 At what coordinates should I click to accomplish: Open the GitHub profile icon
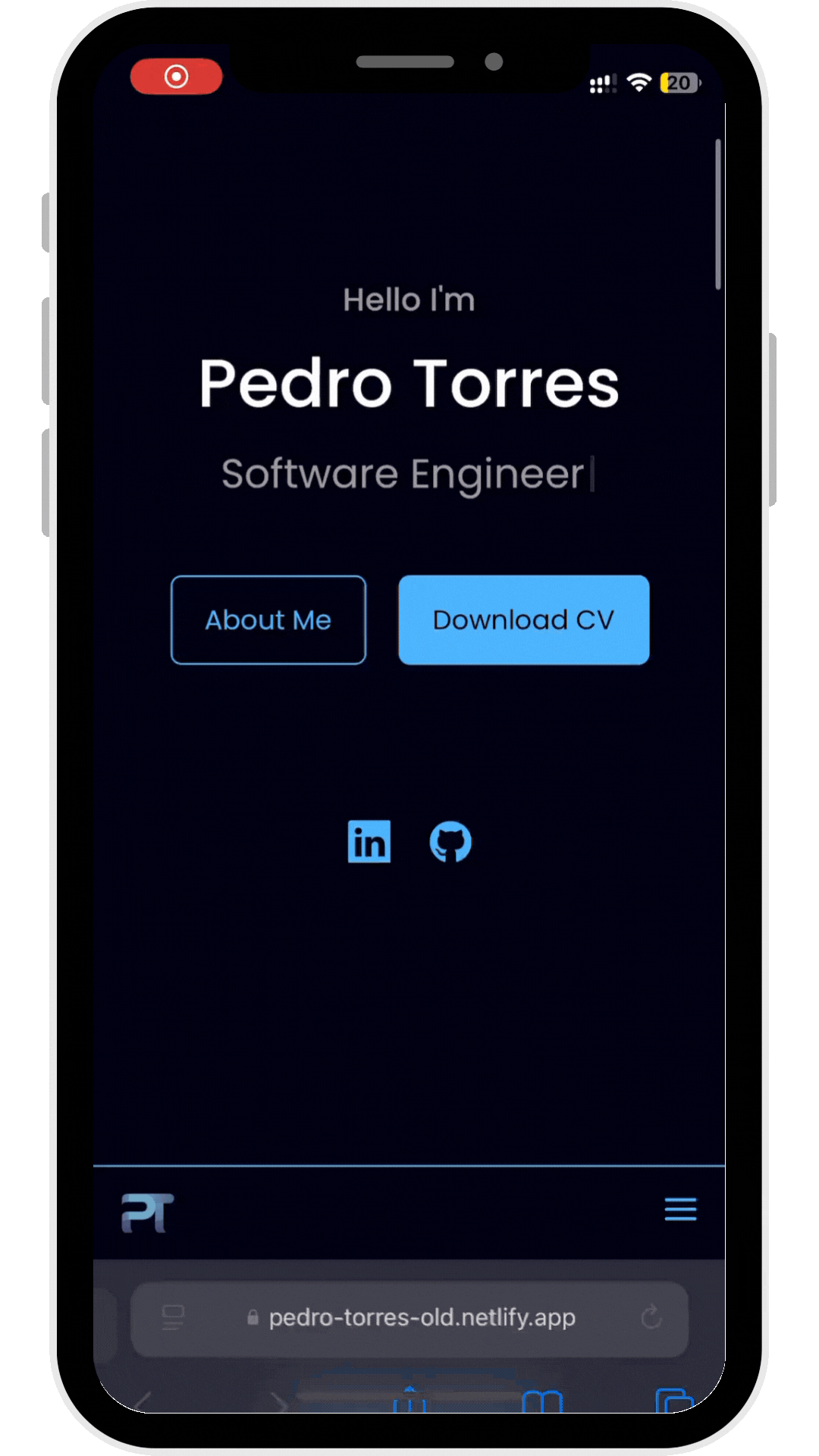coord(450,842)
